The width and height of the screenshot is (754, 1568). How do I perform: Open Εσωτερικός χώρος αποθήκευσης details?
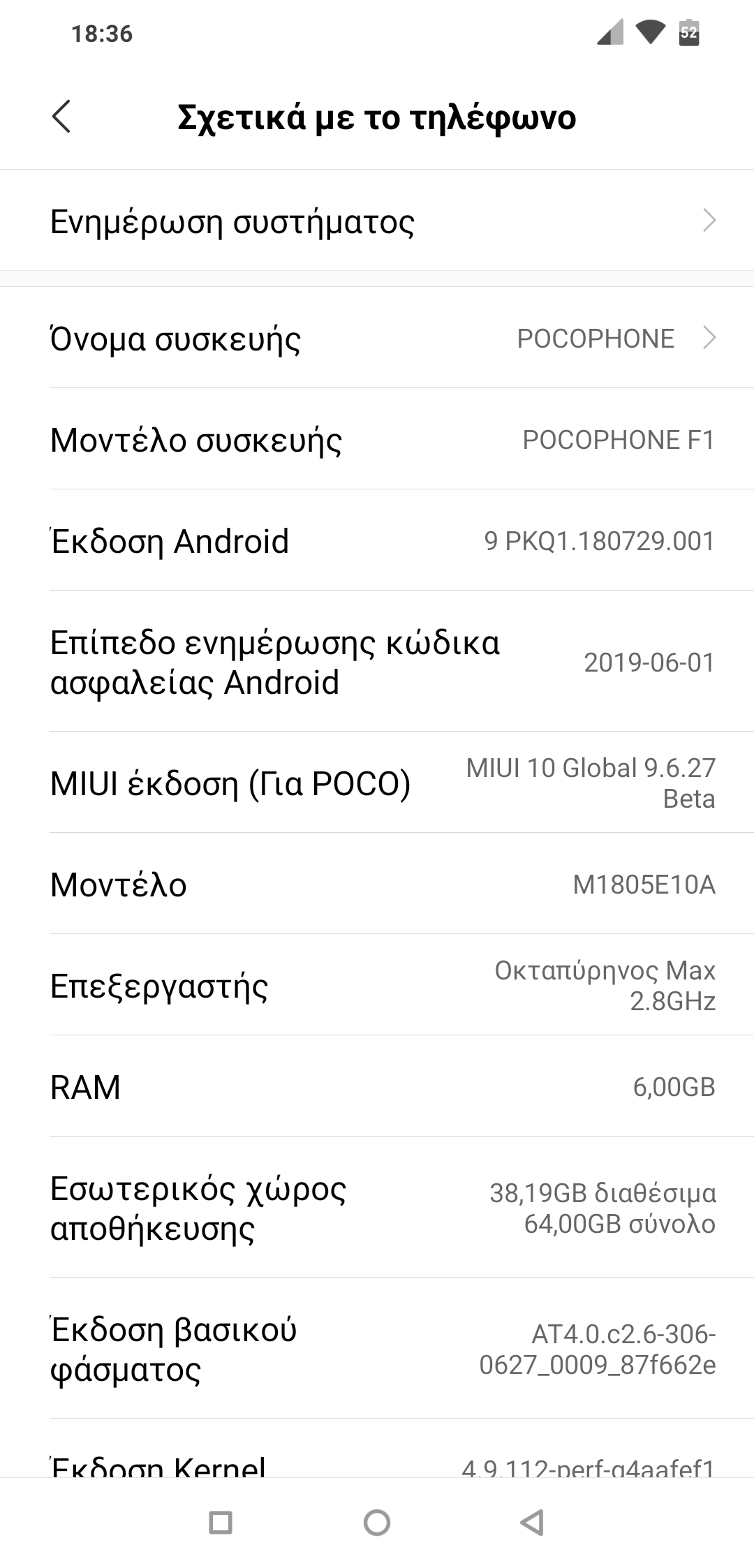(377, 1208)
